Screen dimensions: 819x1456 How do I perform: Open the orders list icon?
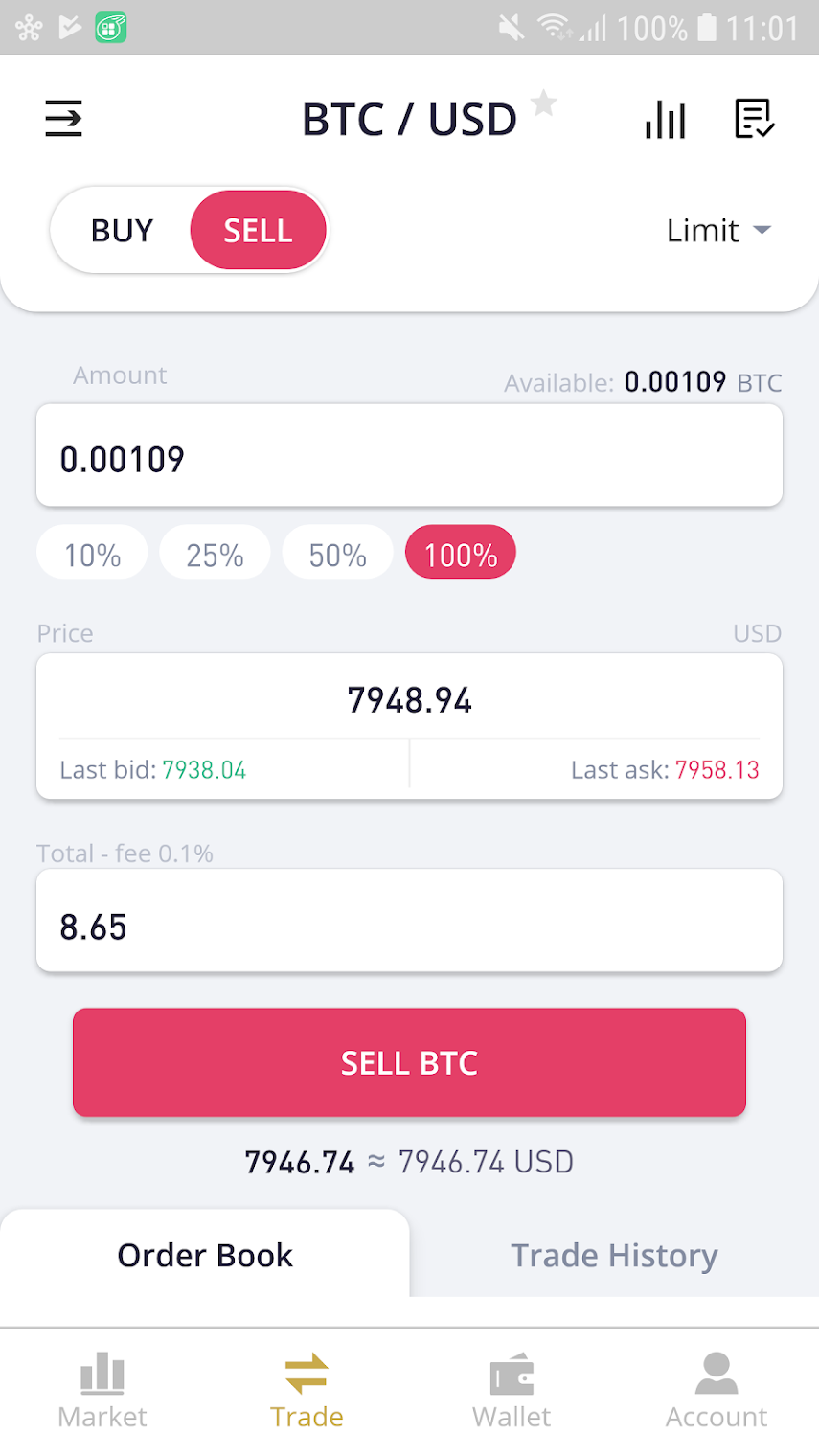tap(754, 118)
